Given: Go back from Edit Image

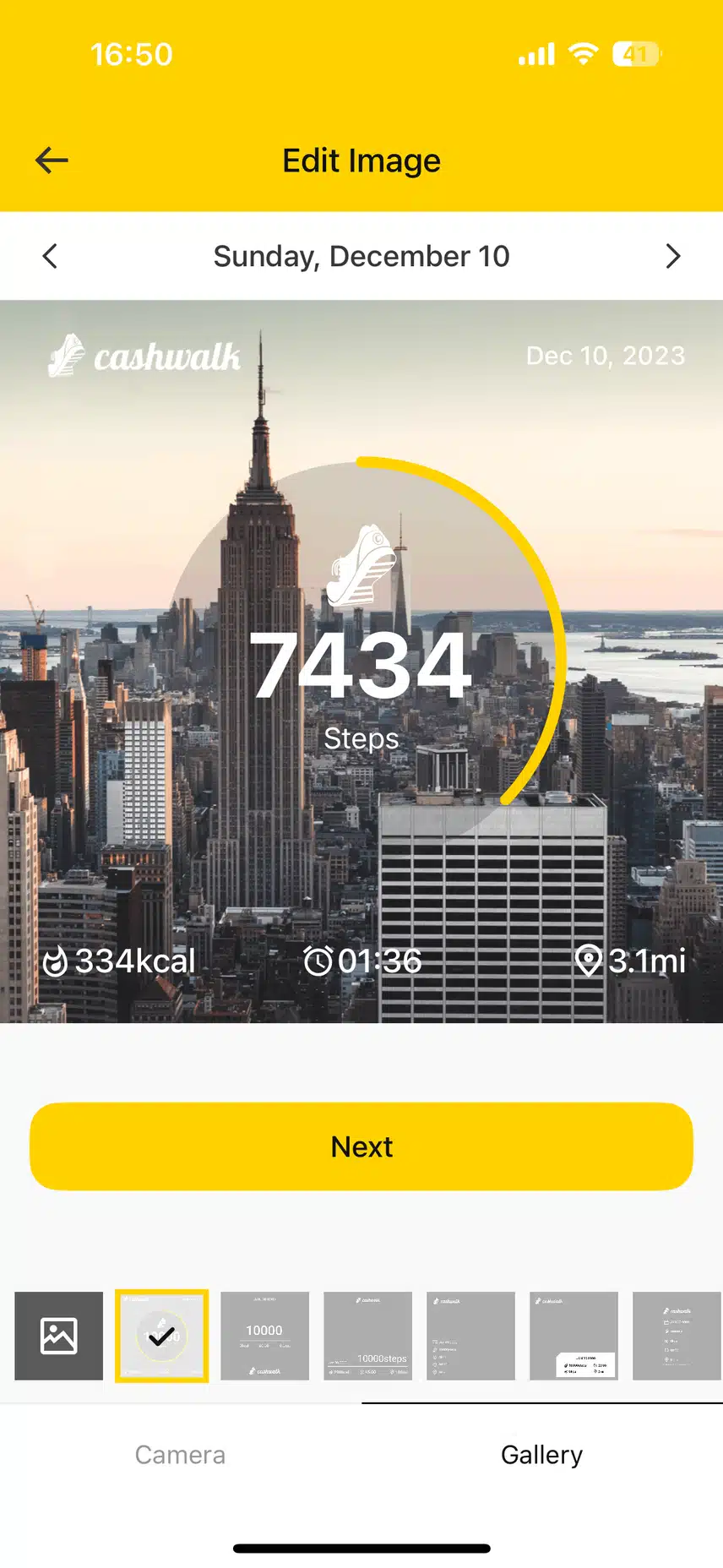Looking at the screenshot, I should 52,161.
